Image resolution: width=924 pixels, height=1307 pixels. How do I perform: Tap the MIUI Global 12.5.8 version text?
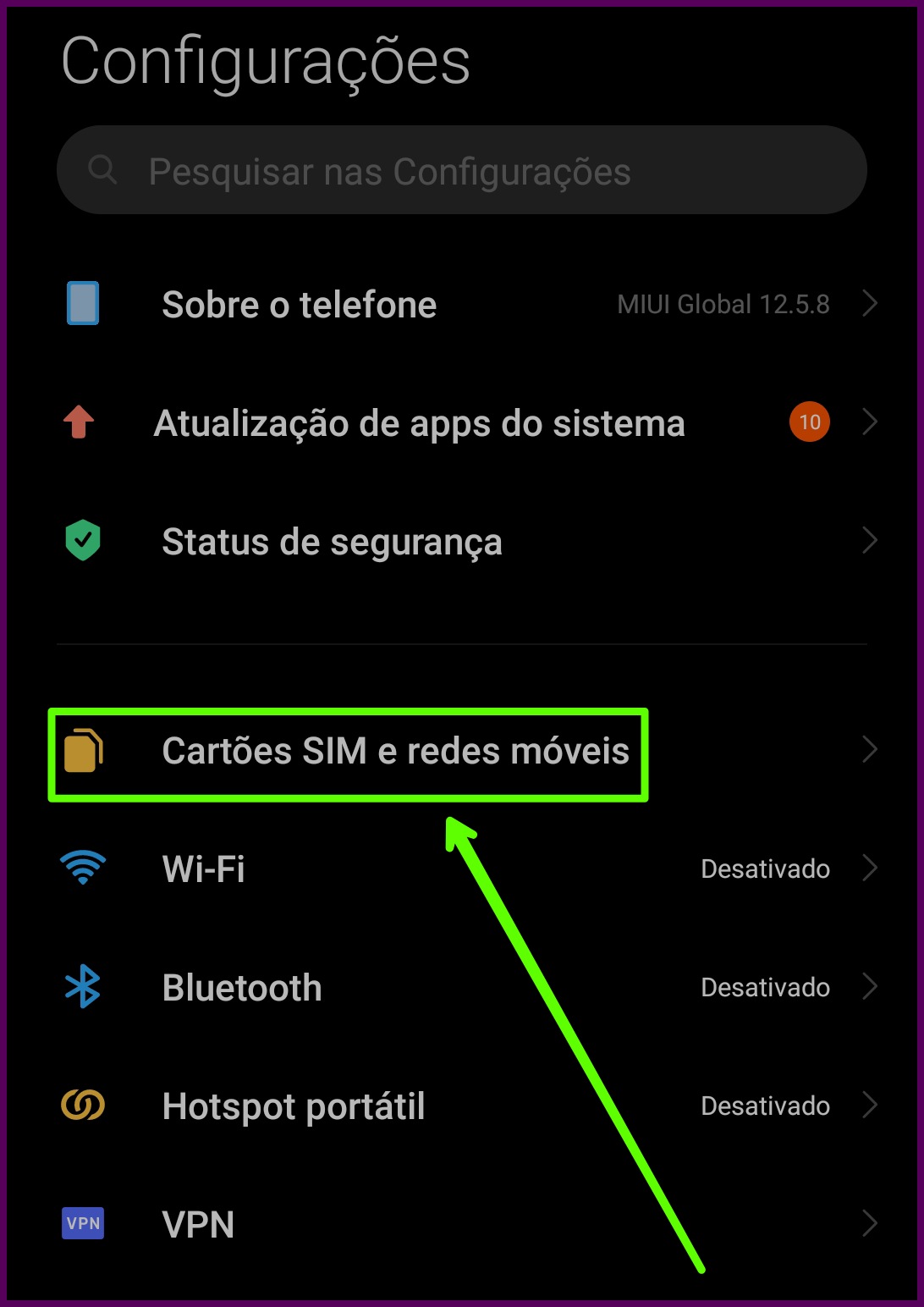pyautogui.click(x=723, y=303)
